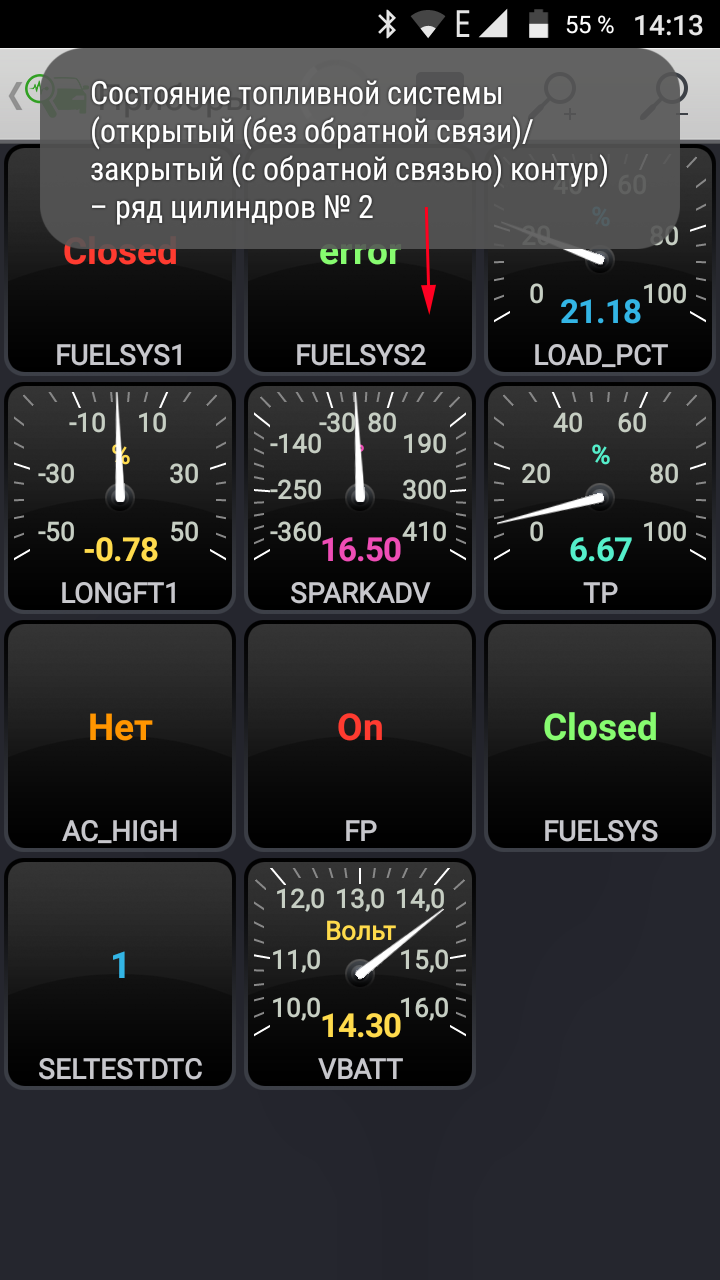Open the FUELSYS tile showing Closed
This screenshot has height=1280, width=720.
point(600,735)
